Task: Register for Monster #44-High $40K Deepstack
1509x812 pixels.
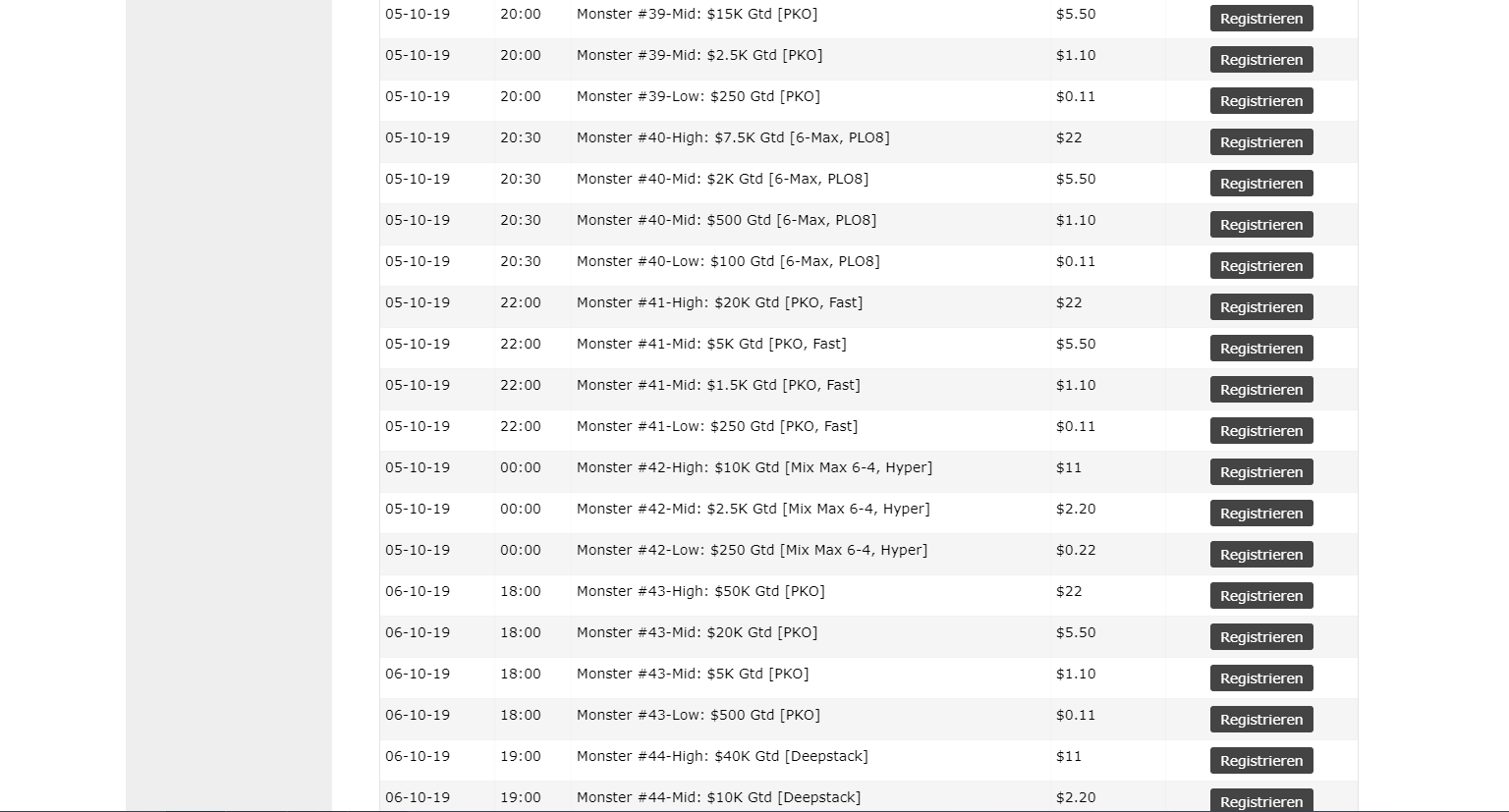Action: click(x=1261, y=761)
